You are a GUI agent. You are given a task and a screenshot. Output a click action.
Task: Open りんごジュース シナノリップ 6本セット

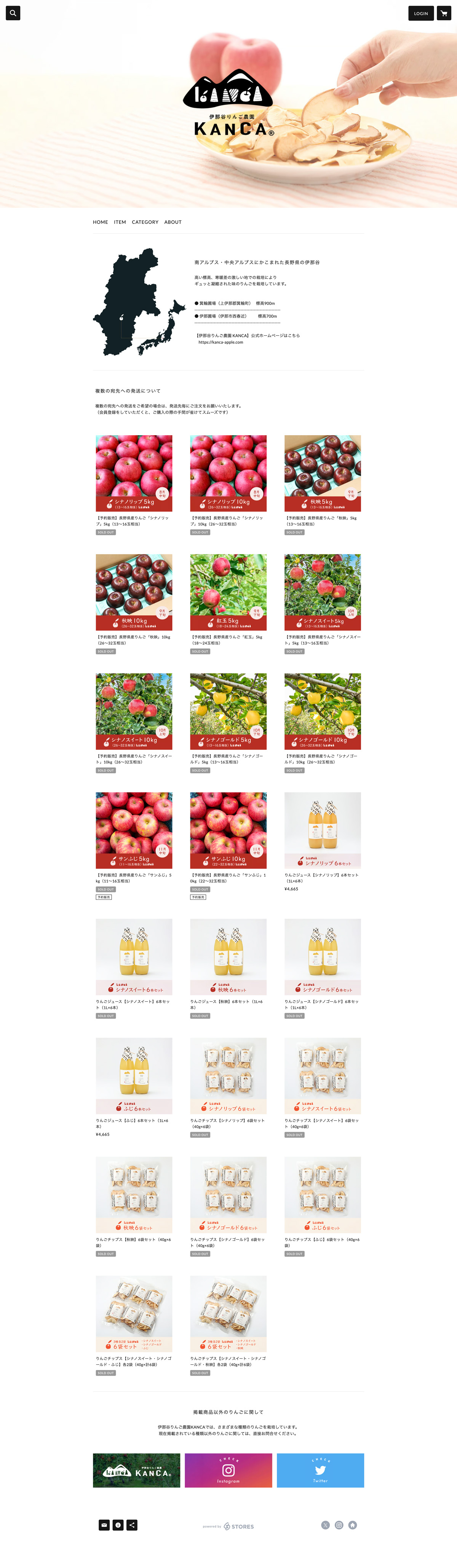tap(323, 830)
